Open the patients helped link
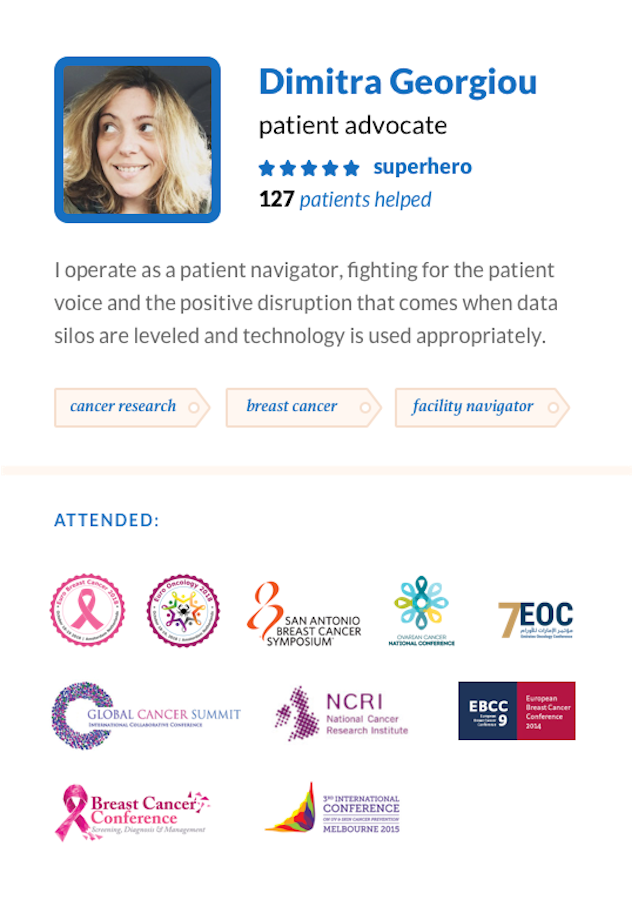The width and height of the screenshot is (632, 900). (365, 199)
